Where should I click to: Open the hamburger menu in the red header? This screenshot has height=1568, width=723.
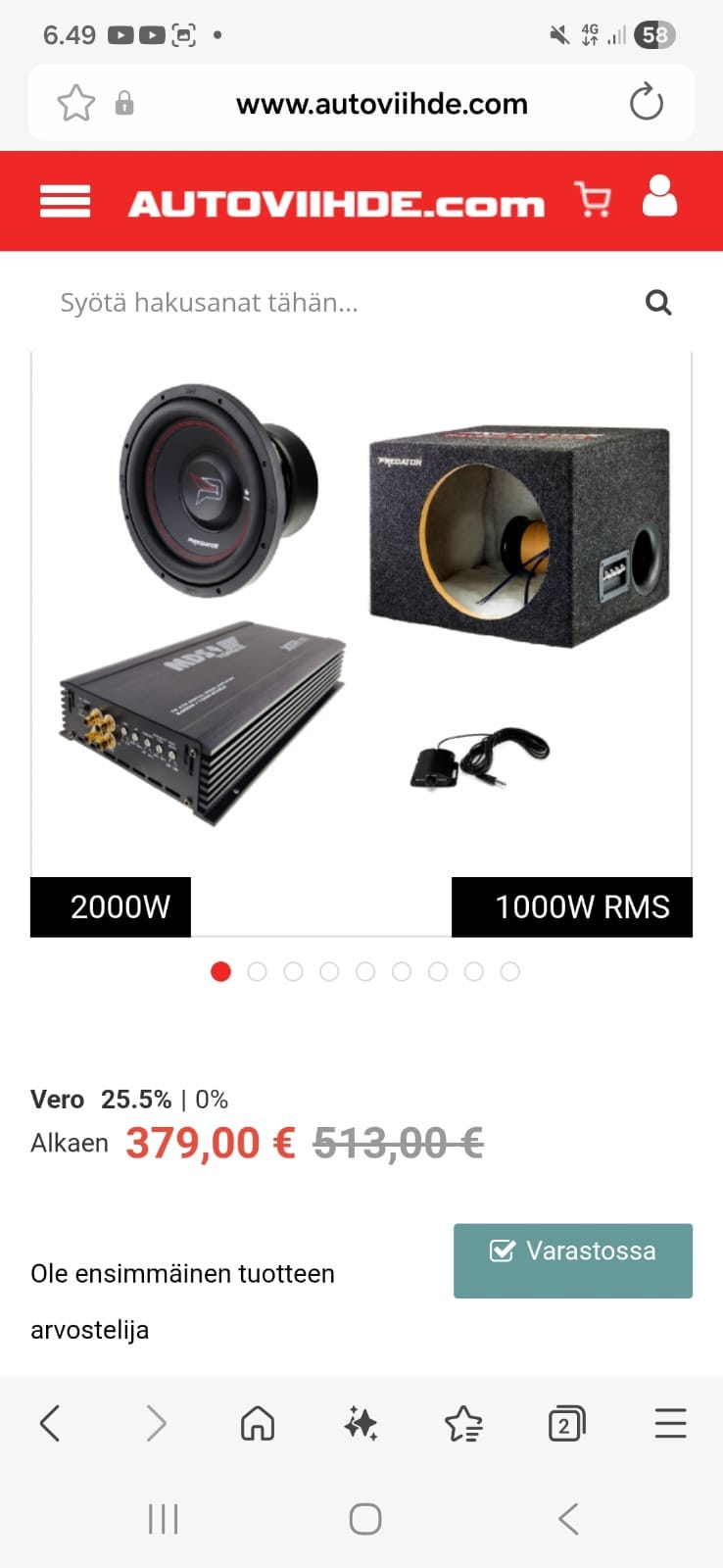pos(65,201)
